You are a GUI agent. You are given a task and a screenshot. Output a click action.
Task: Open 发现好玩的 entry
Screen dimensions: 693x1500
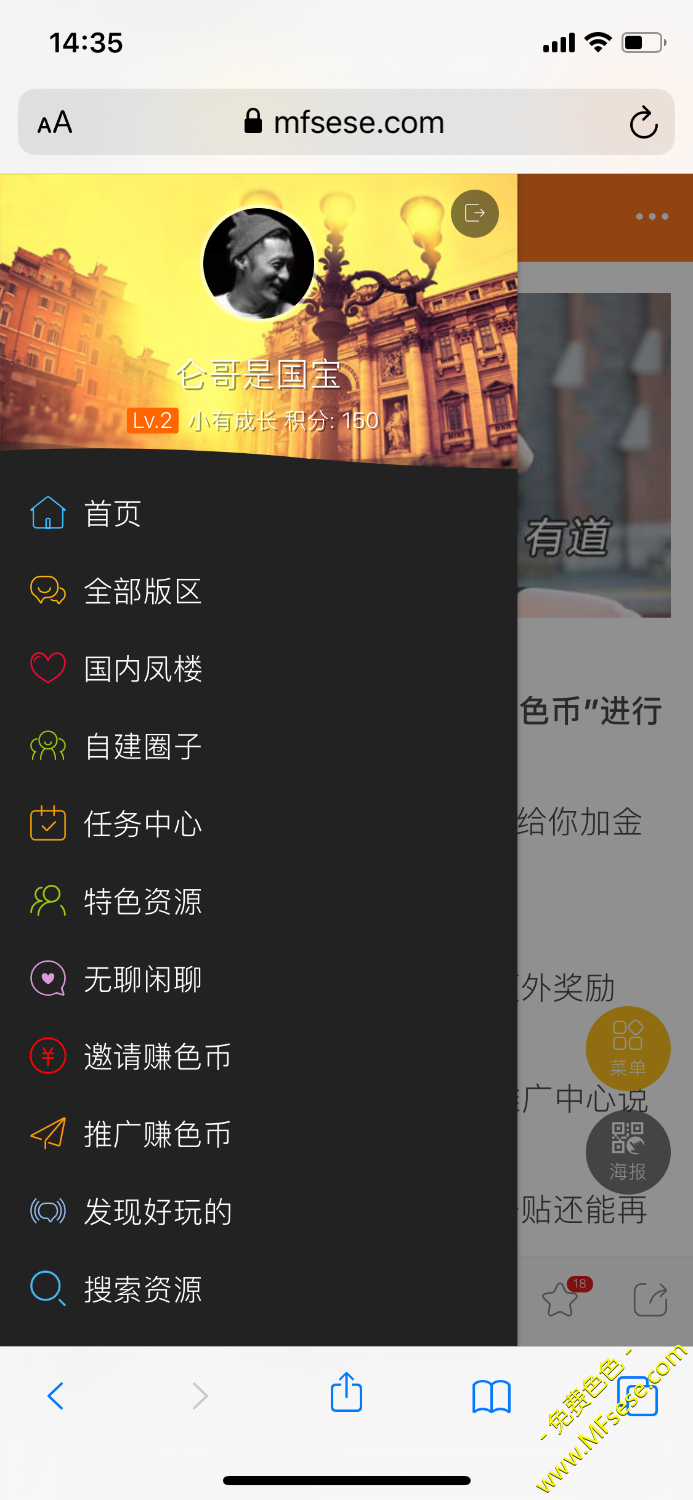point(157,1212)
